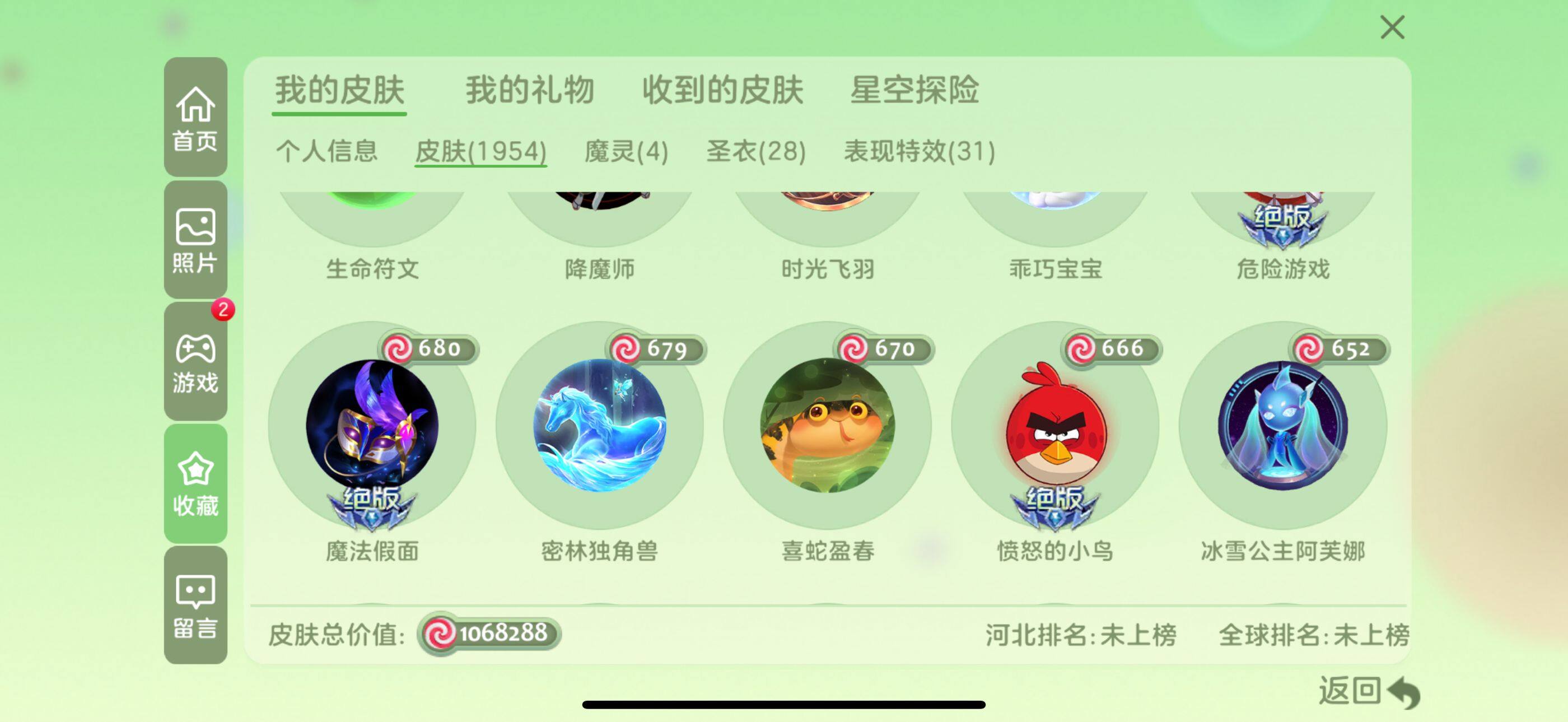View the 魔法假面 skin
1568x722 pixels.
coord(372,426)
